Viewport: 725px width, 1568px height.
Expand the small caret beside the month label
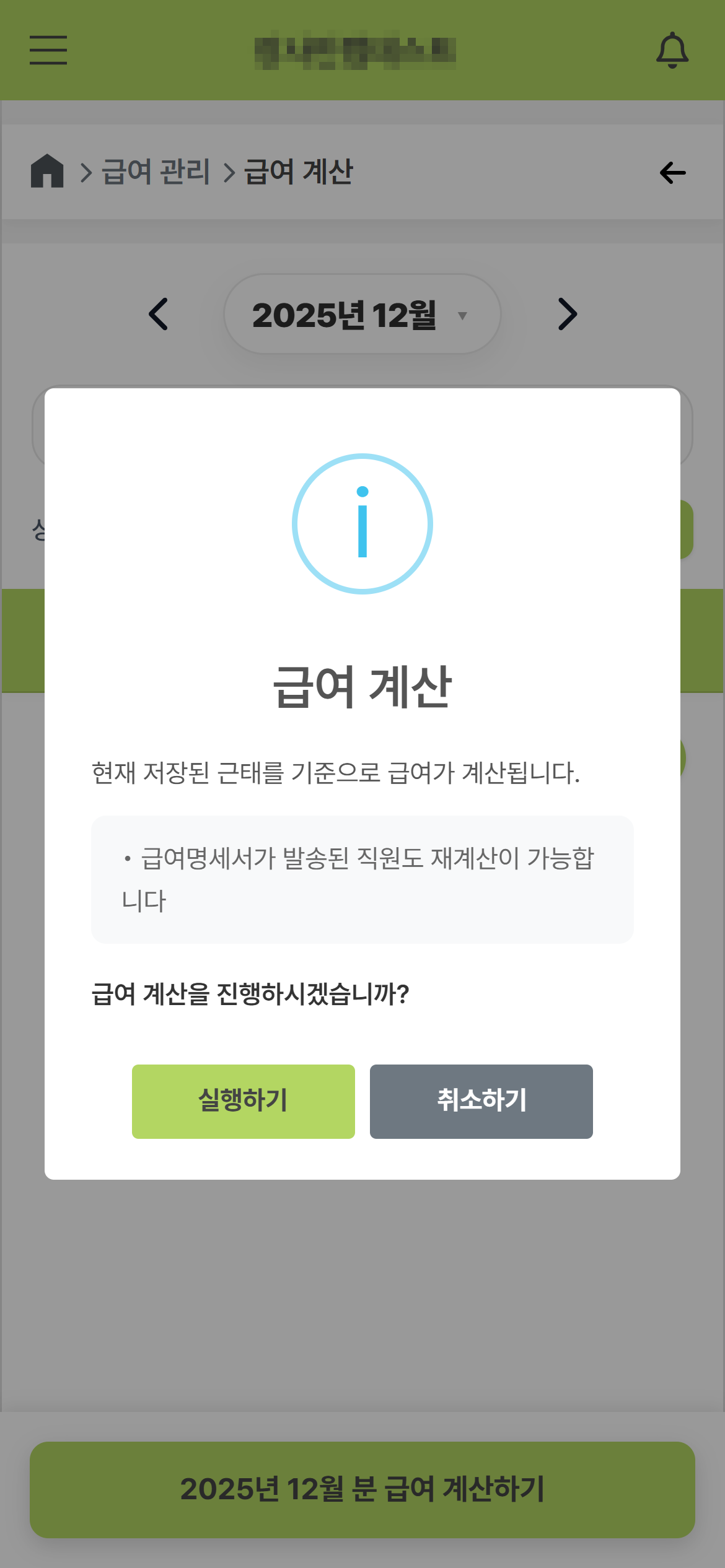[462, 316]
